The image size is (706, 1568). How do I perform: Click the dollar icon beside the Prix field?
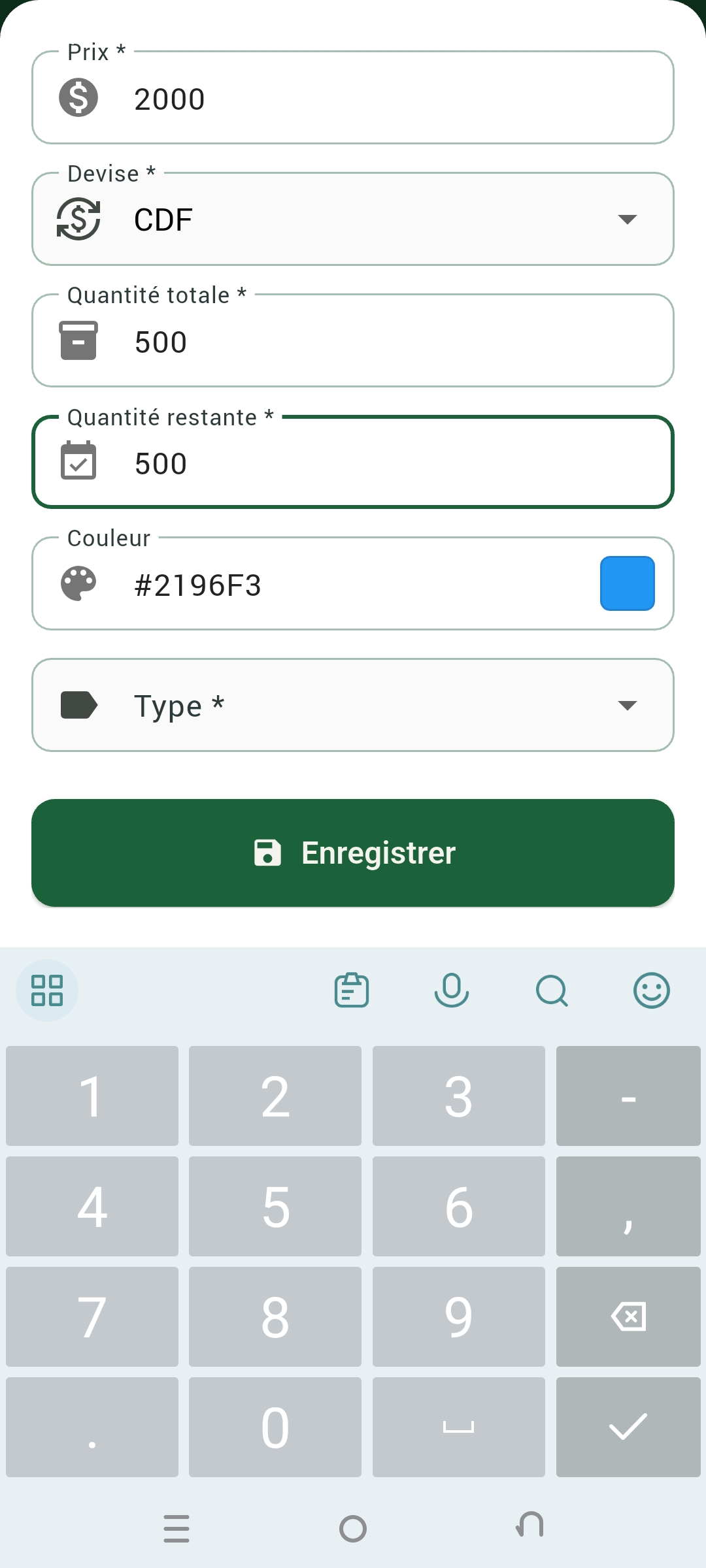(x=78, y=98)
